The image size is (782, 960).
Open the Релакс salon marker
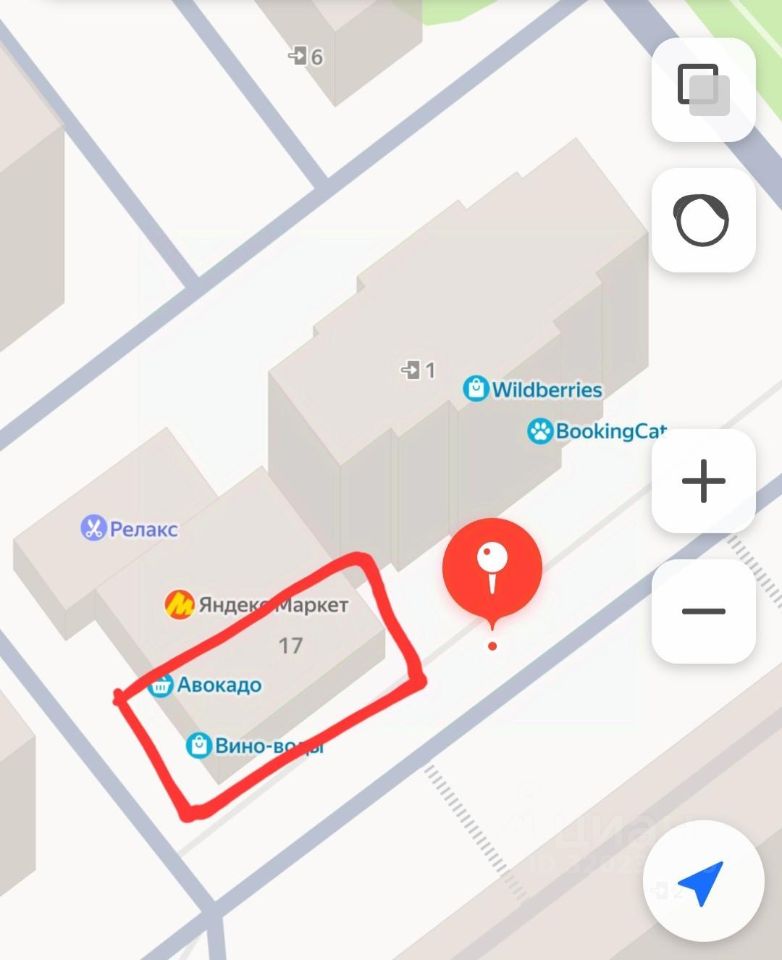tap(94, 528)
